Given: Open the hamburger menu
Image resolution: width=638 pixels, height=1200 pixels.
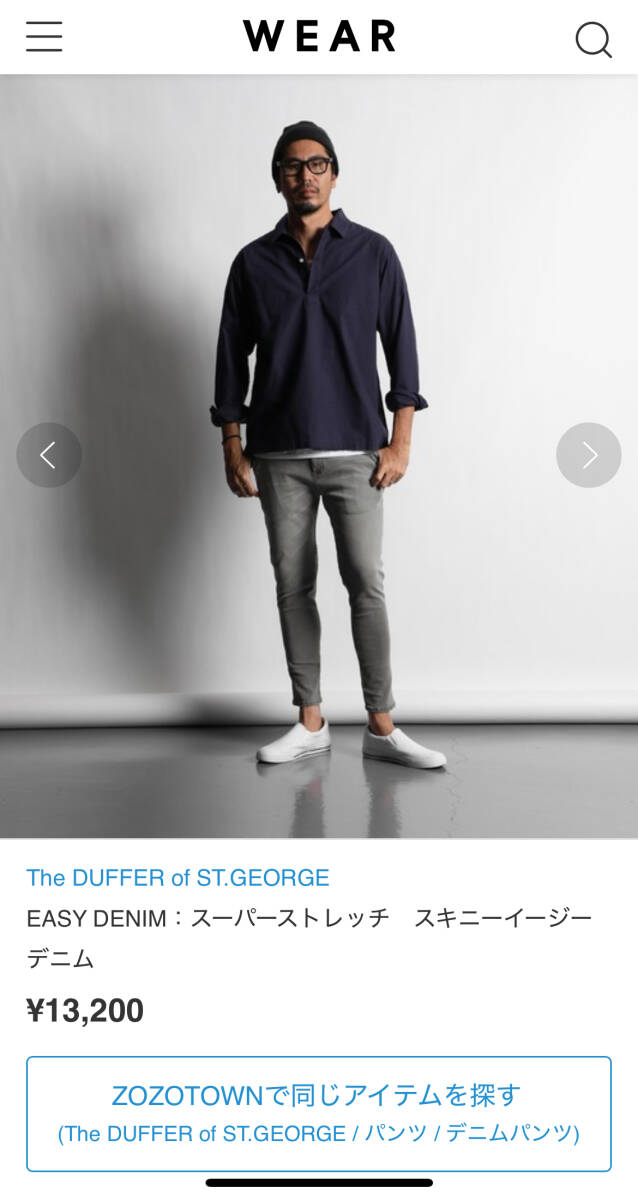Looking at the screenshot, I should pos(44,37).
